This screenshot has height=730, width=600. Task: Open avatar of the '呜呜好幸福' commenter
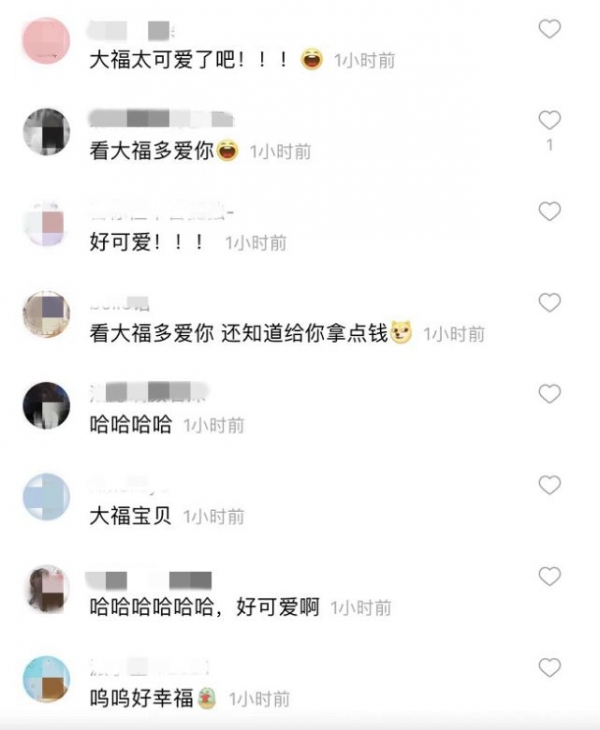point(46,679)
